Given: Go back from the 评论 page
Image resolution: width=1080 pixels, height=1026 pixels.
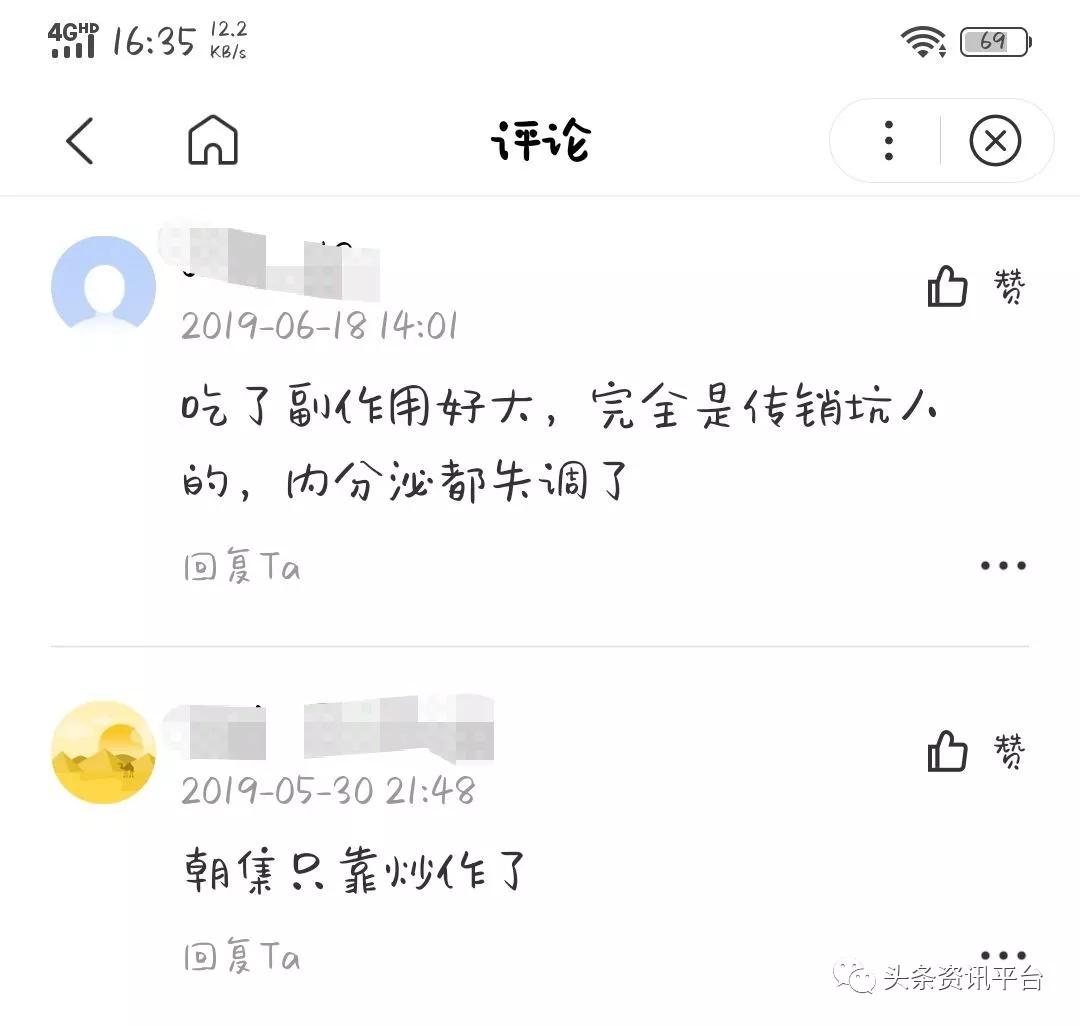Looking at the screenshot, I should click(x=80, y=141).
